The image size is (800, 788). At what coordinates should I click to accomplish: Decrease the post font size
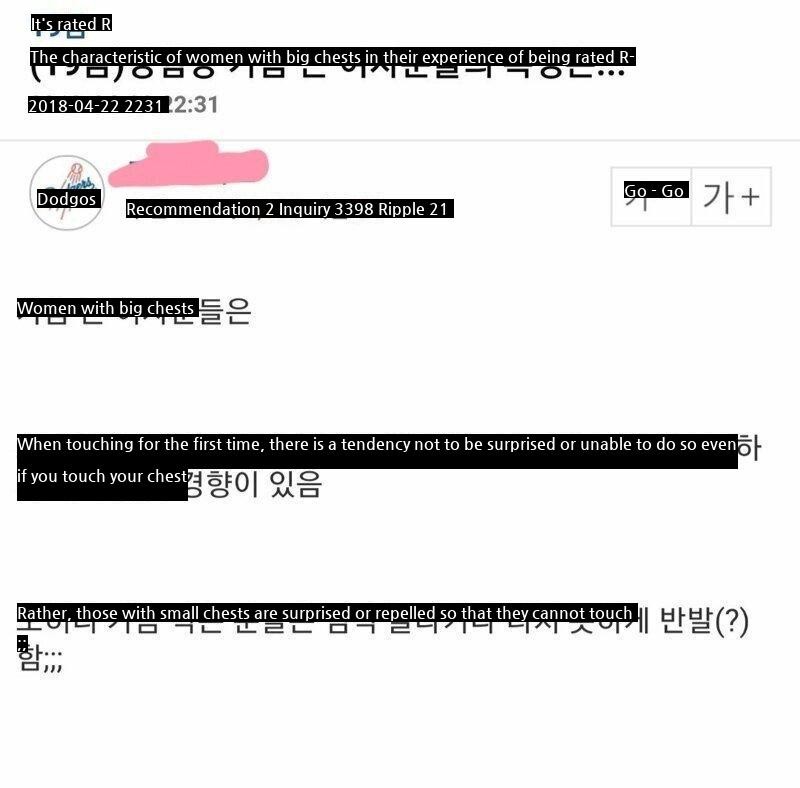(651, 197)
